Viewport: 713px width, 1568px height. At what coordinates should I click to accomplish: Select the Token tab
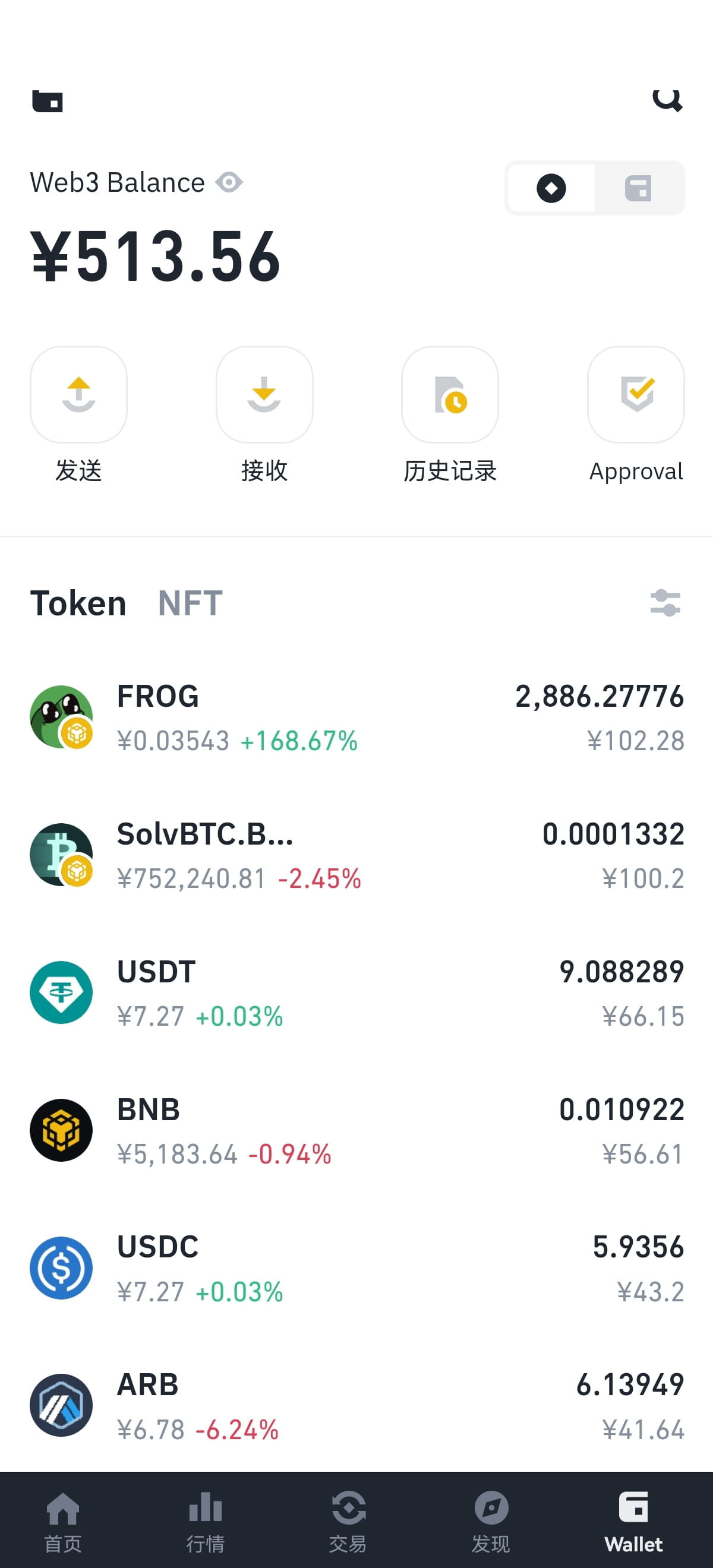[77, 603]
